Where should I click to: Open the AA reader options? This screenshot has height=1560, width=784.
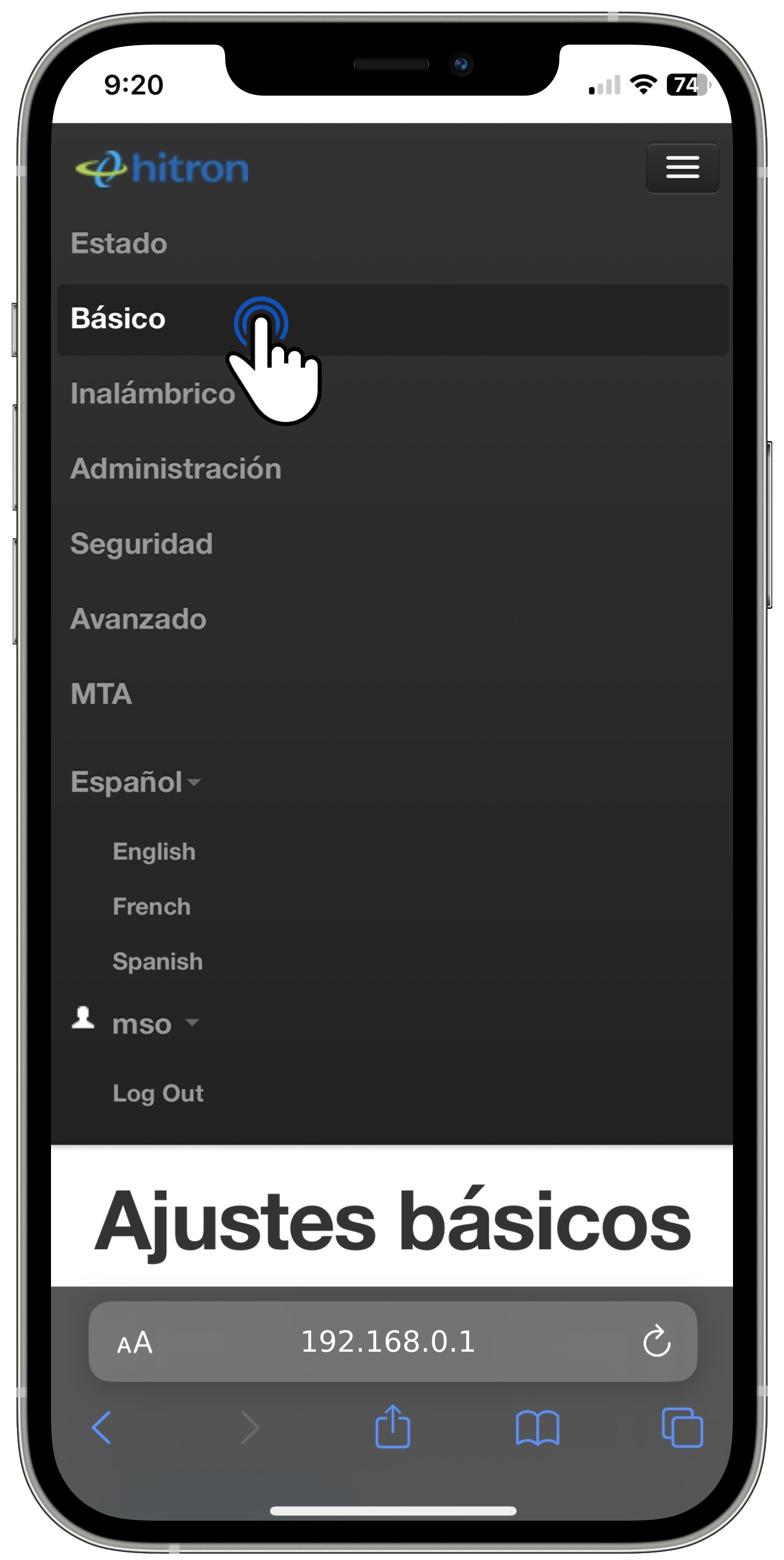134,1343
